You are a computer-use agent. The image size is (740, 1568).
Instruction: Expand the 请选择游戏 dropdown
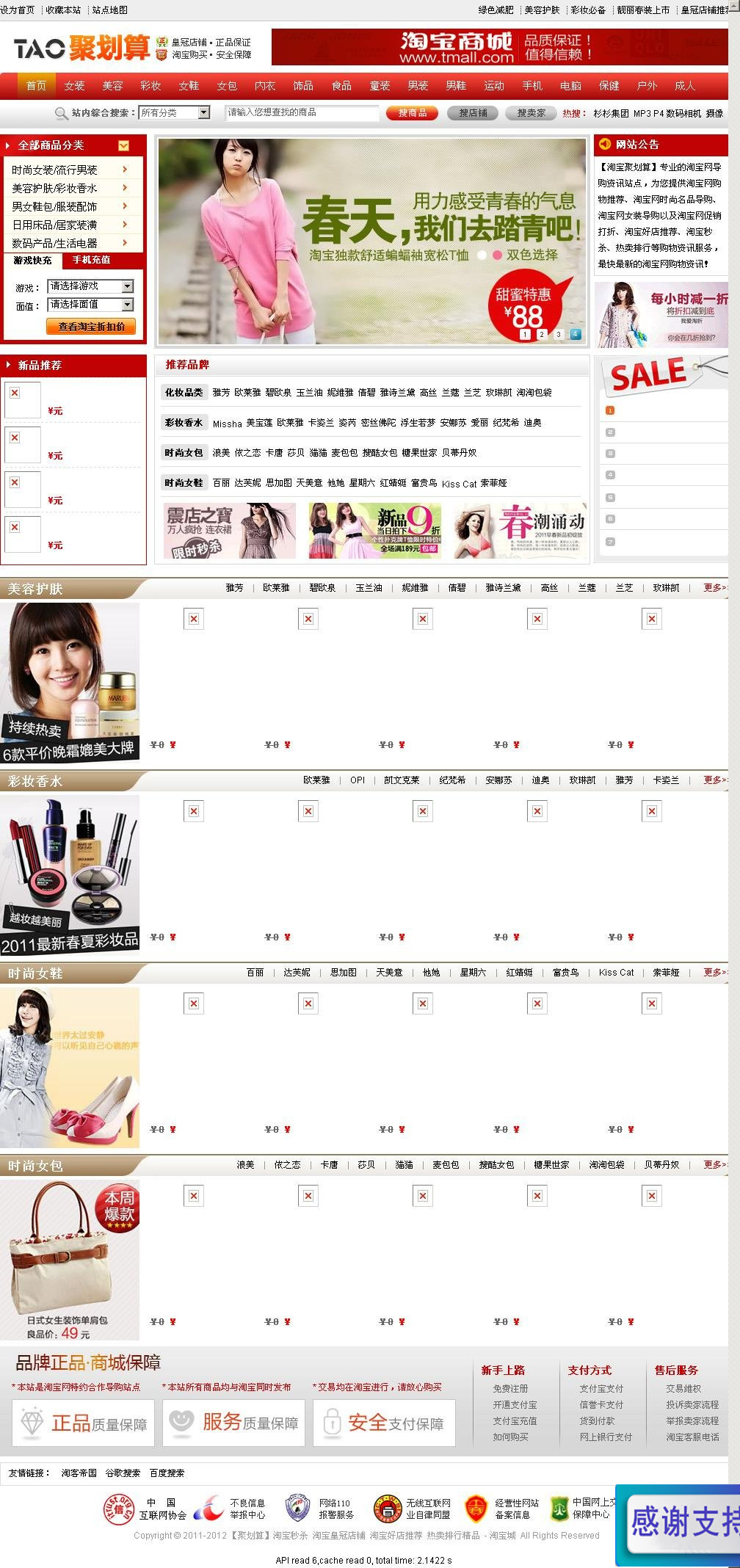pos(91,286)
